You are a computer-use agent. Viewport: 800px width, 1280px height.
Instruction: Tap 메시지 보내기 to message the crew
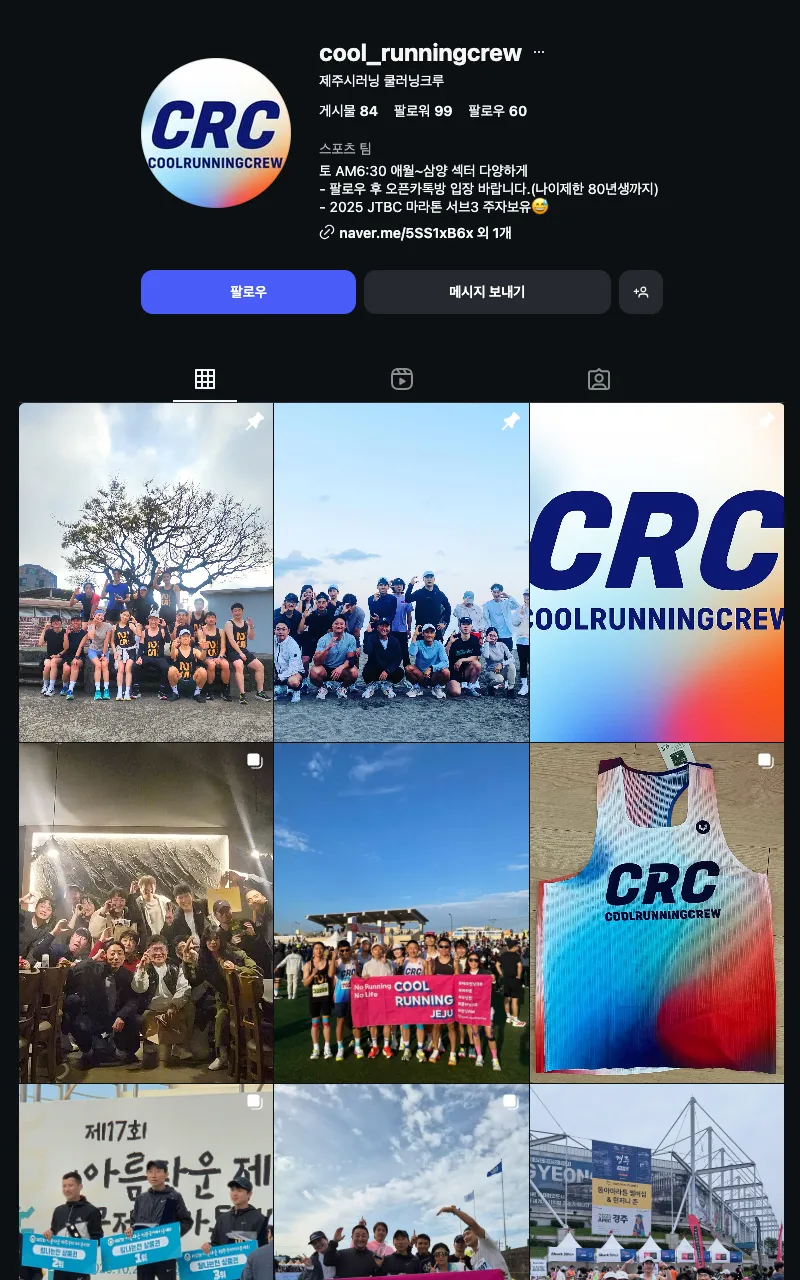(487, 292)
